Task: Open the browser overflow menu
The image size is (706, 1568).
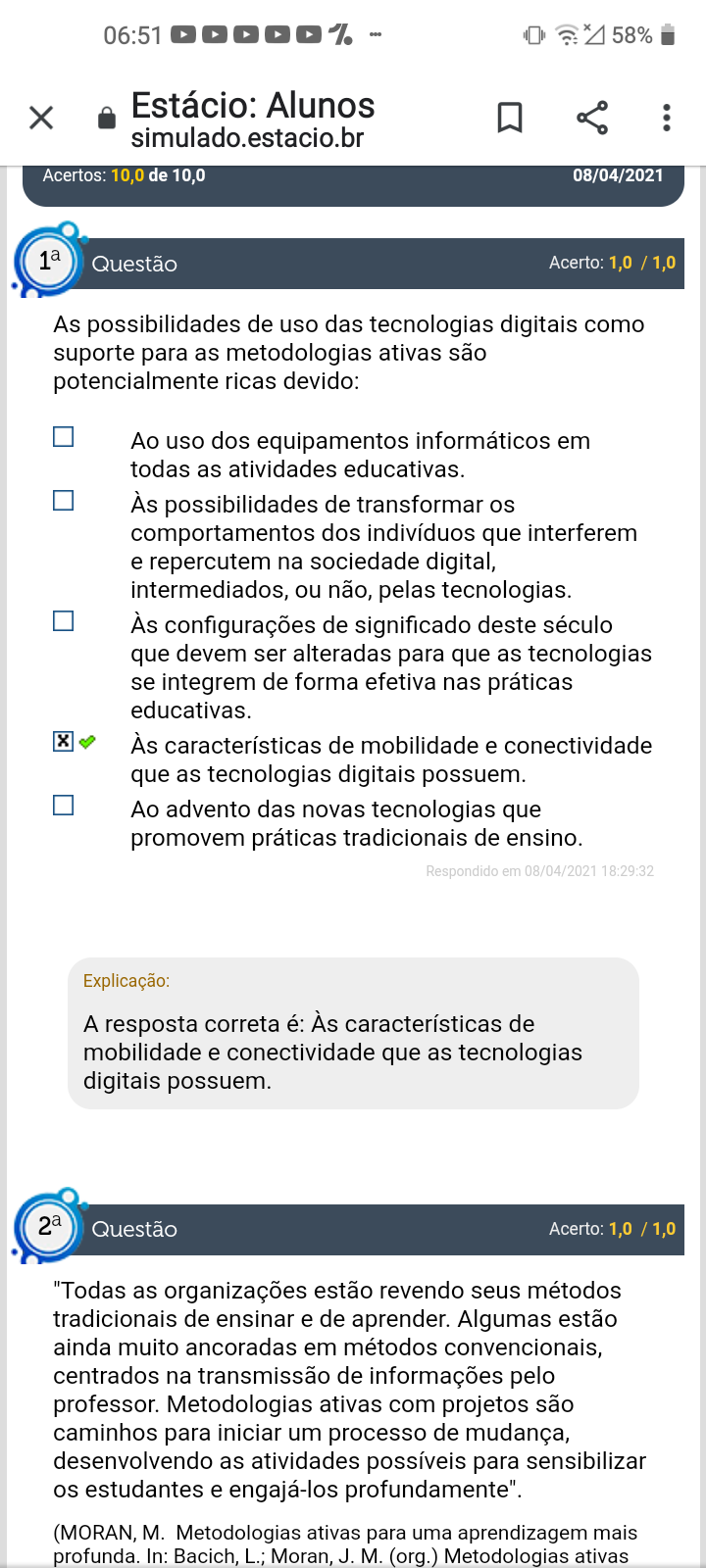Action: pos(667,119)
